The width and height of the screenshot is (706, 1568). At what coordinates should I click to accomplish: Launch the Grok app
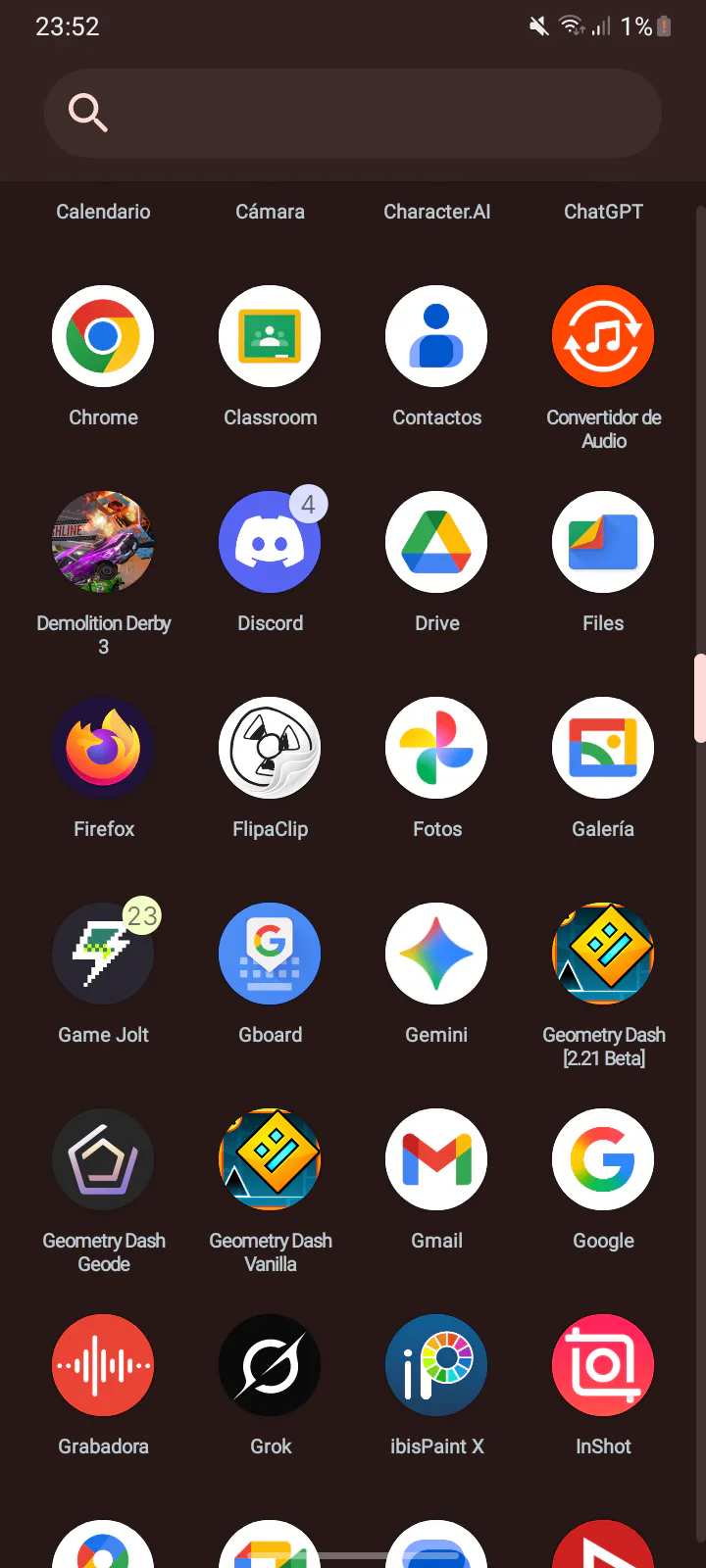coord(270,1365)
